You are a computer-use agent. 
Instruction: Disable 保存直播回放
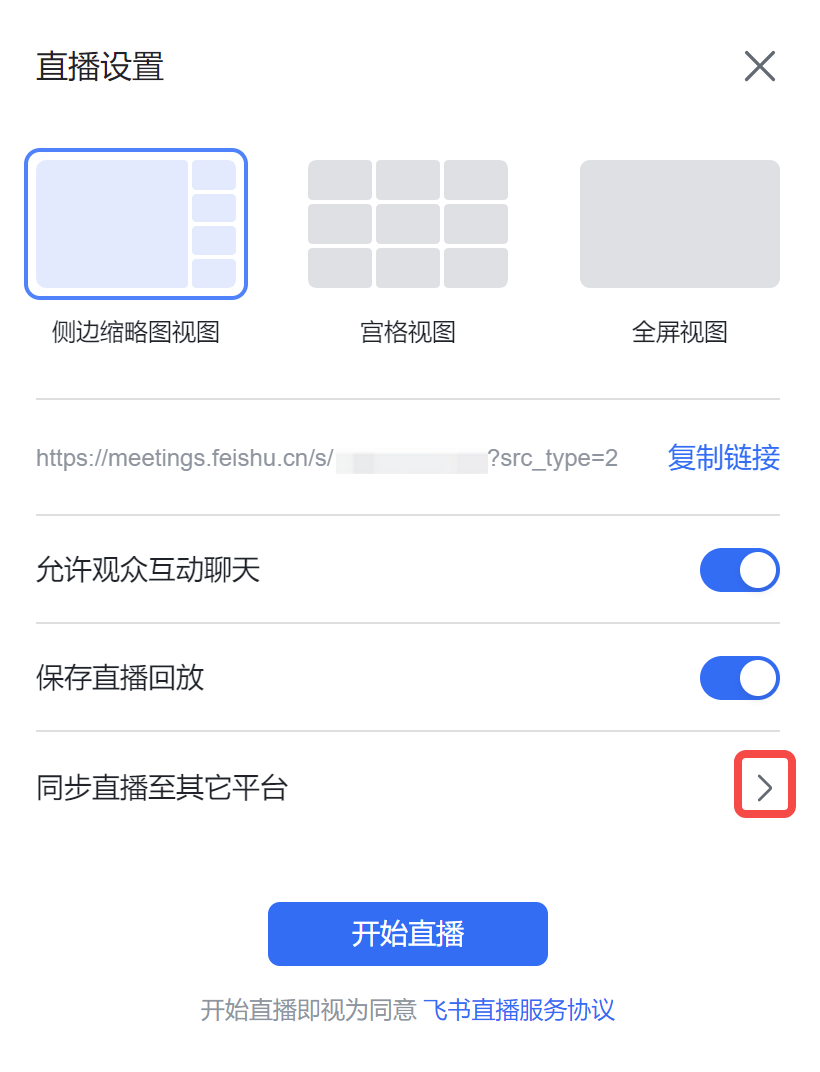pyautogui.click(x=739, y=678)
